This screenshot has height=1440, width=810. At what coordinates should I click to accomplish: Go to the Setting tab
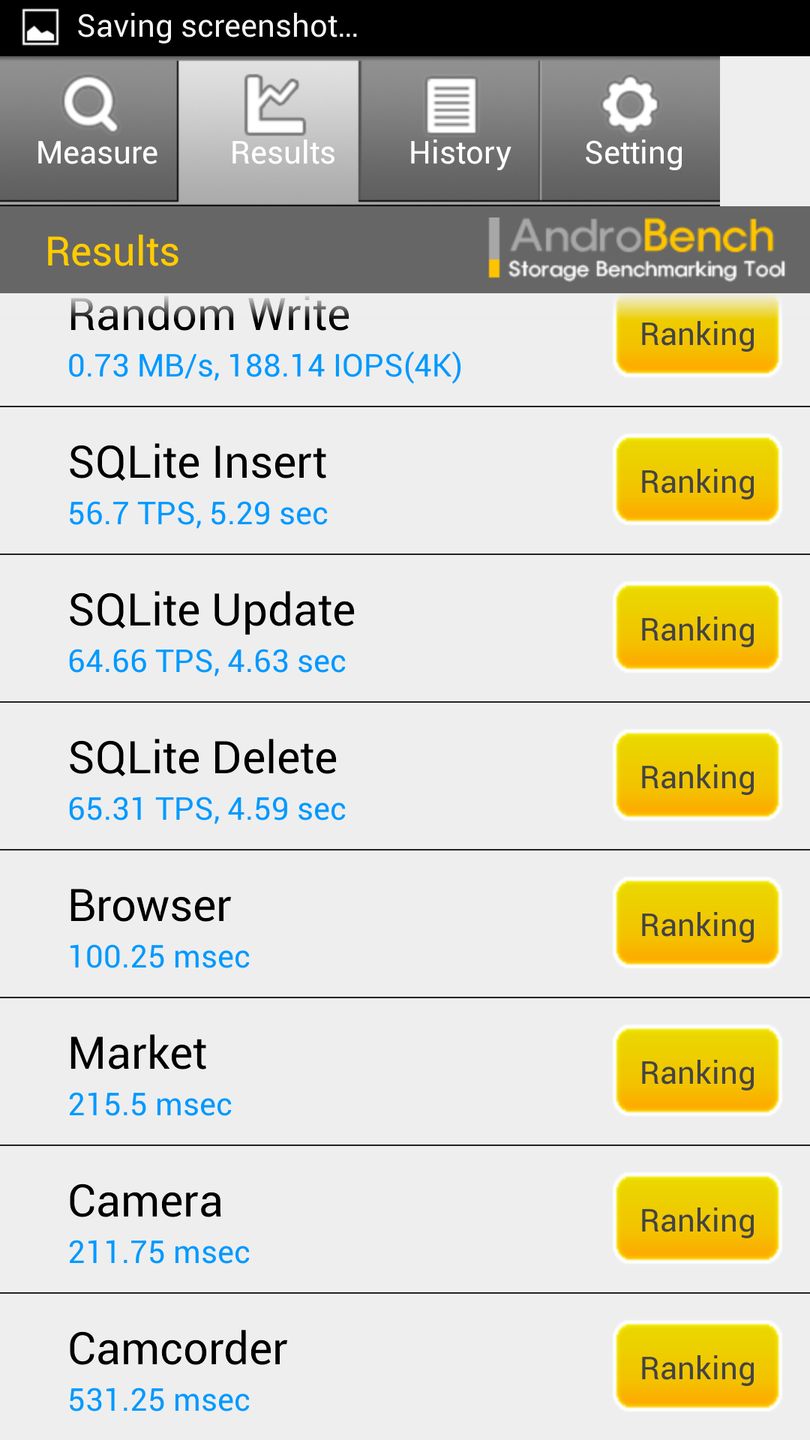(x=630, y=130)
